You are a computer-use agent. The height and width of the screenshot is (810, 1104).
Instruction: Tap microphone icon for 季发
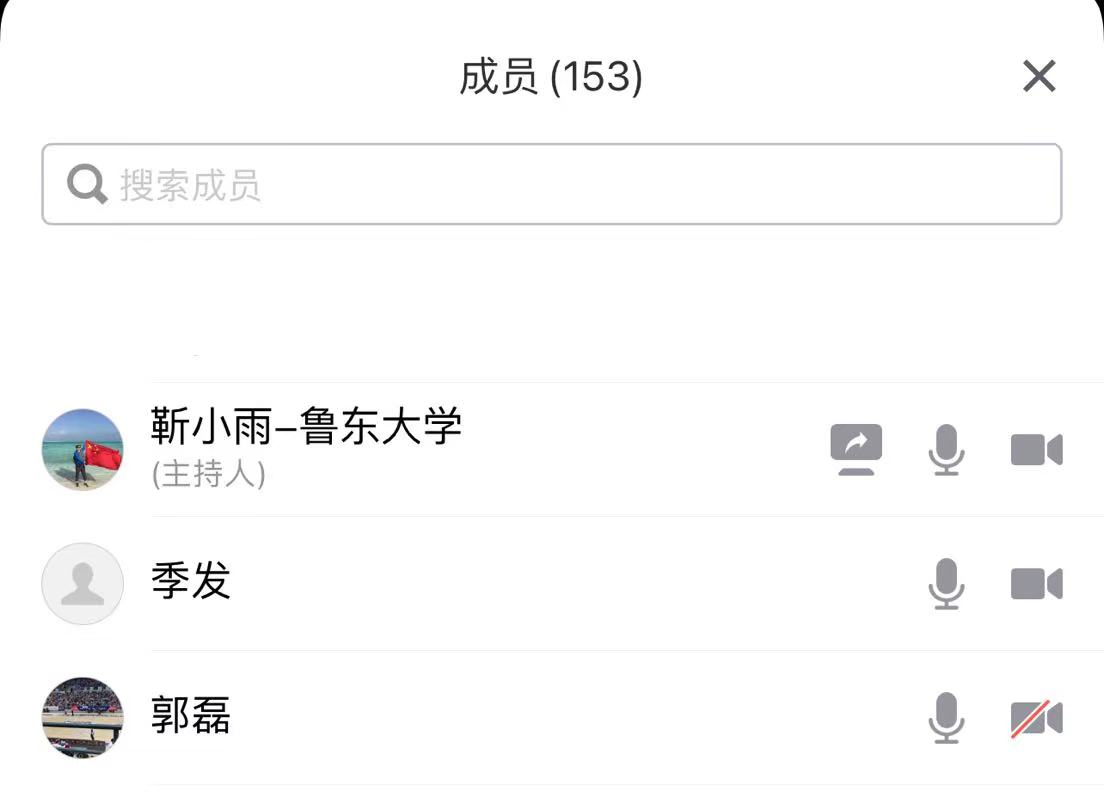(x=946, y=583)
